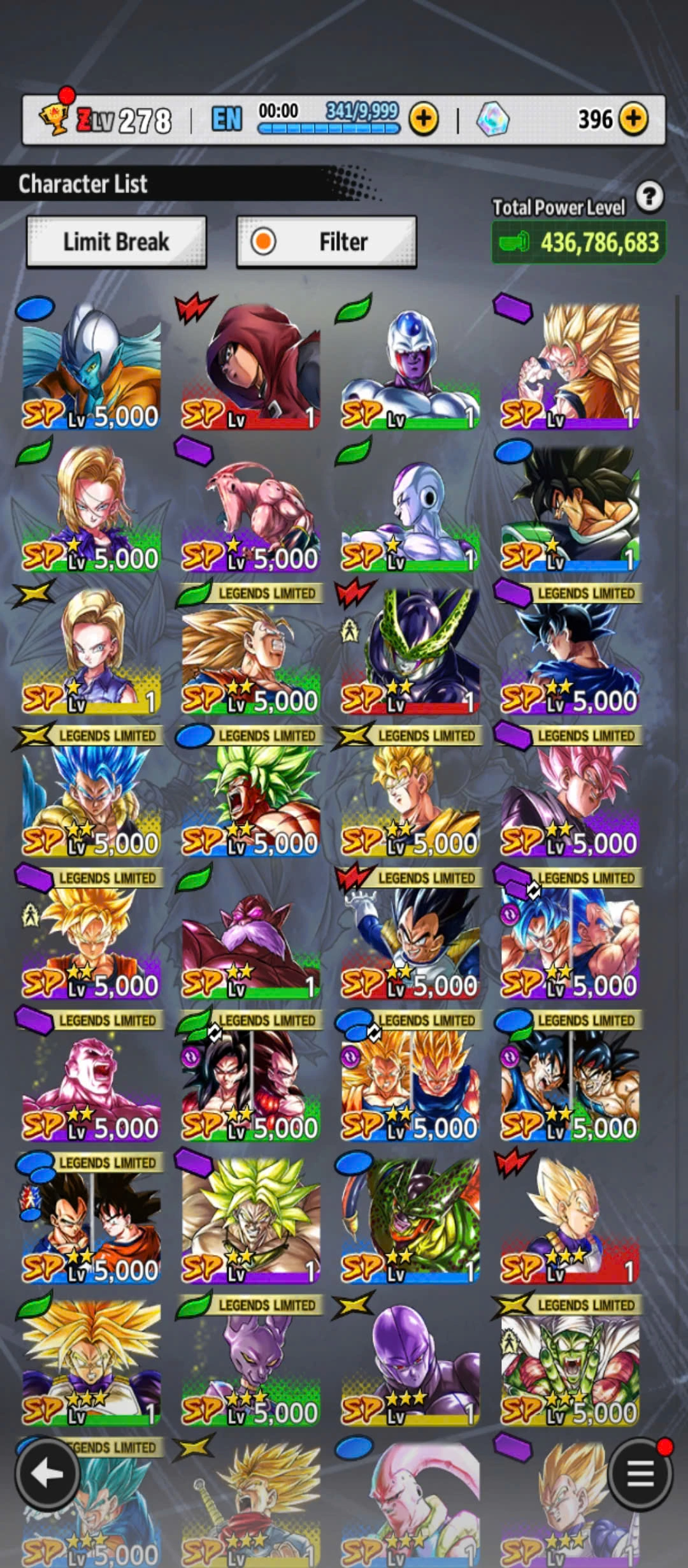
Task: Select the Legends Limited Piccolo character
Action: click(569, 1362)
